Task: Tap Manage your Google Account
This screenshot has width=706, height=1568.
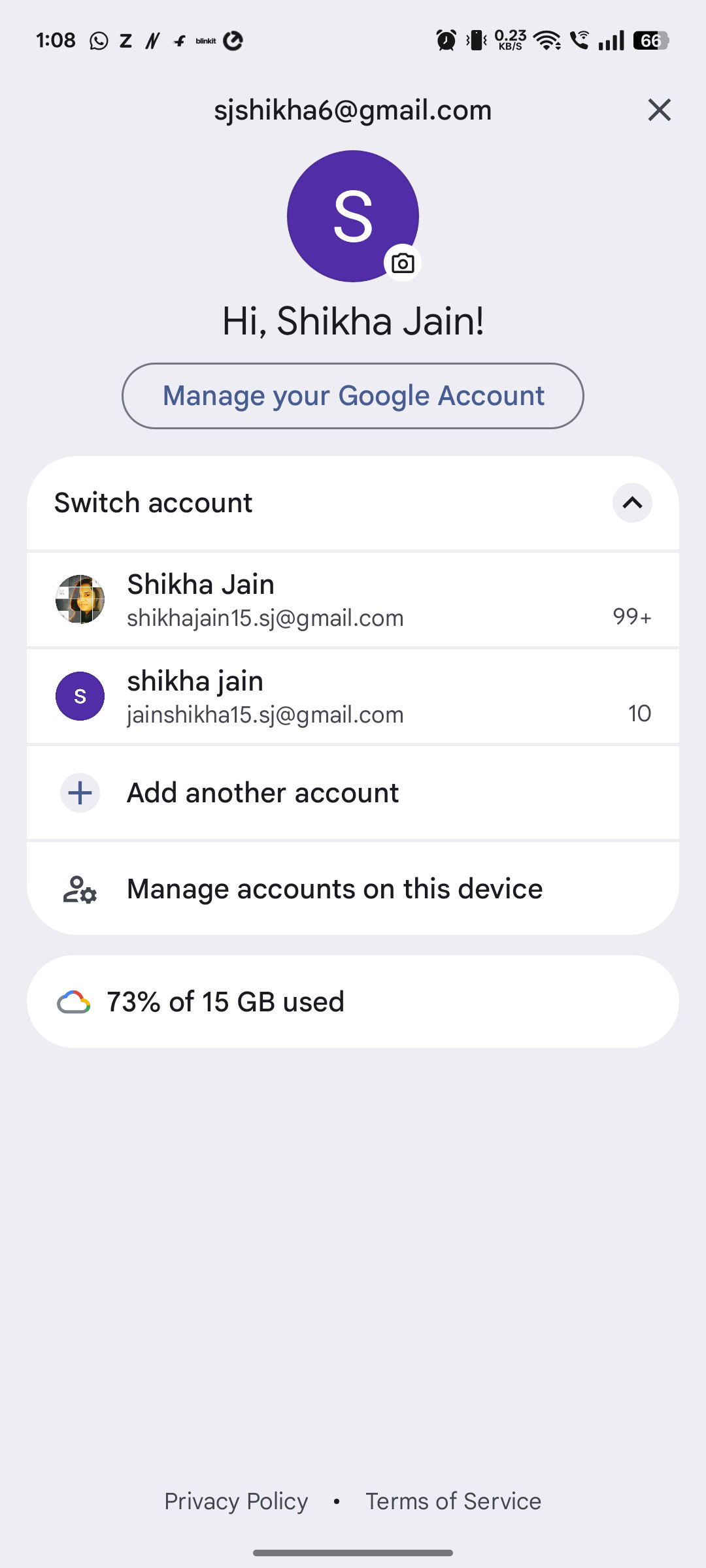Action: [353, 396]
